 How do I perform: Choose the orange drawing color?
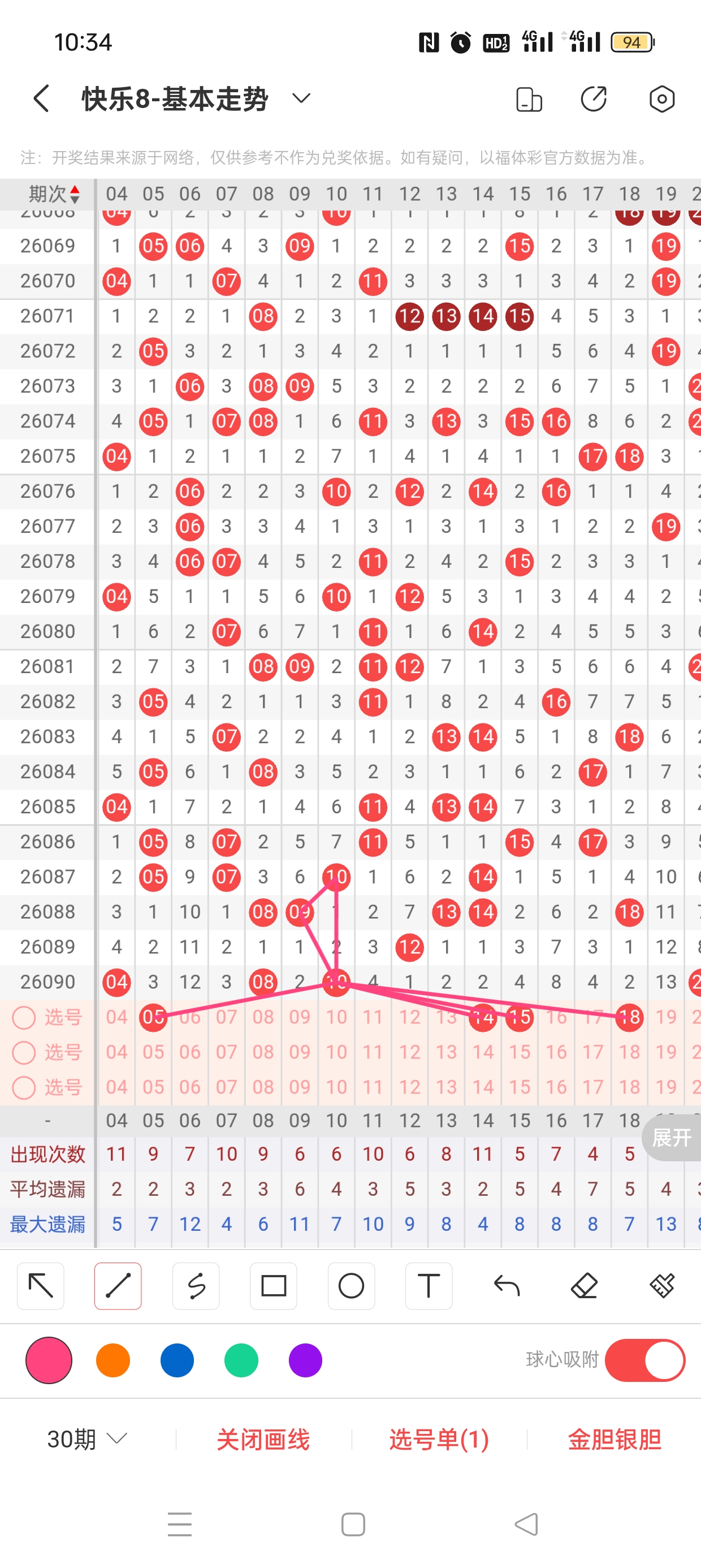click(113, 1360)
